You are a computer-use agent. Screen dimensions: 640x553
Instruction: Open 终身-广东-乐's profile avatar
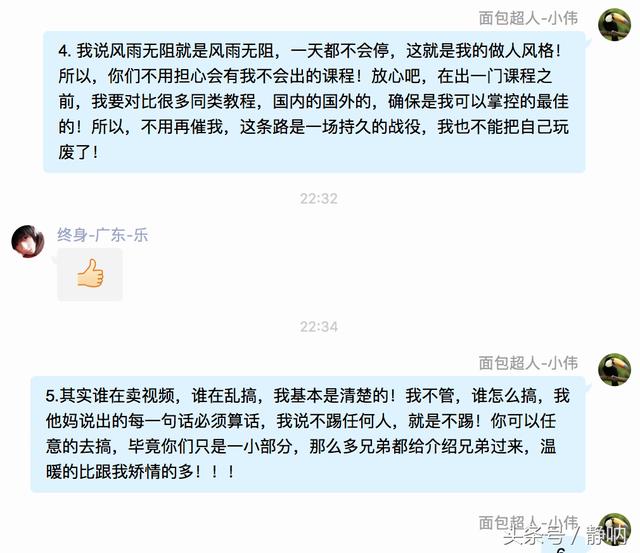click(x=27, y=241)
